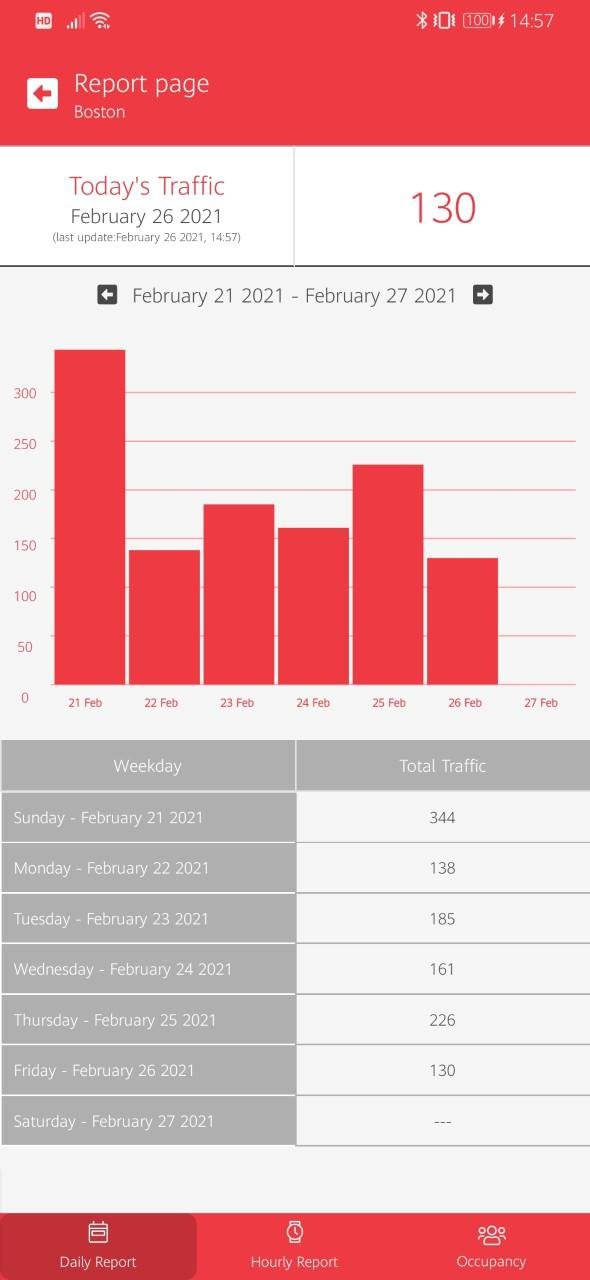Advance to the next week's traffic

pos(483,295)
